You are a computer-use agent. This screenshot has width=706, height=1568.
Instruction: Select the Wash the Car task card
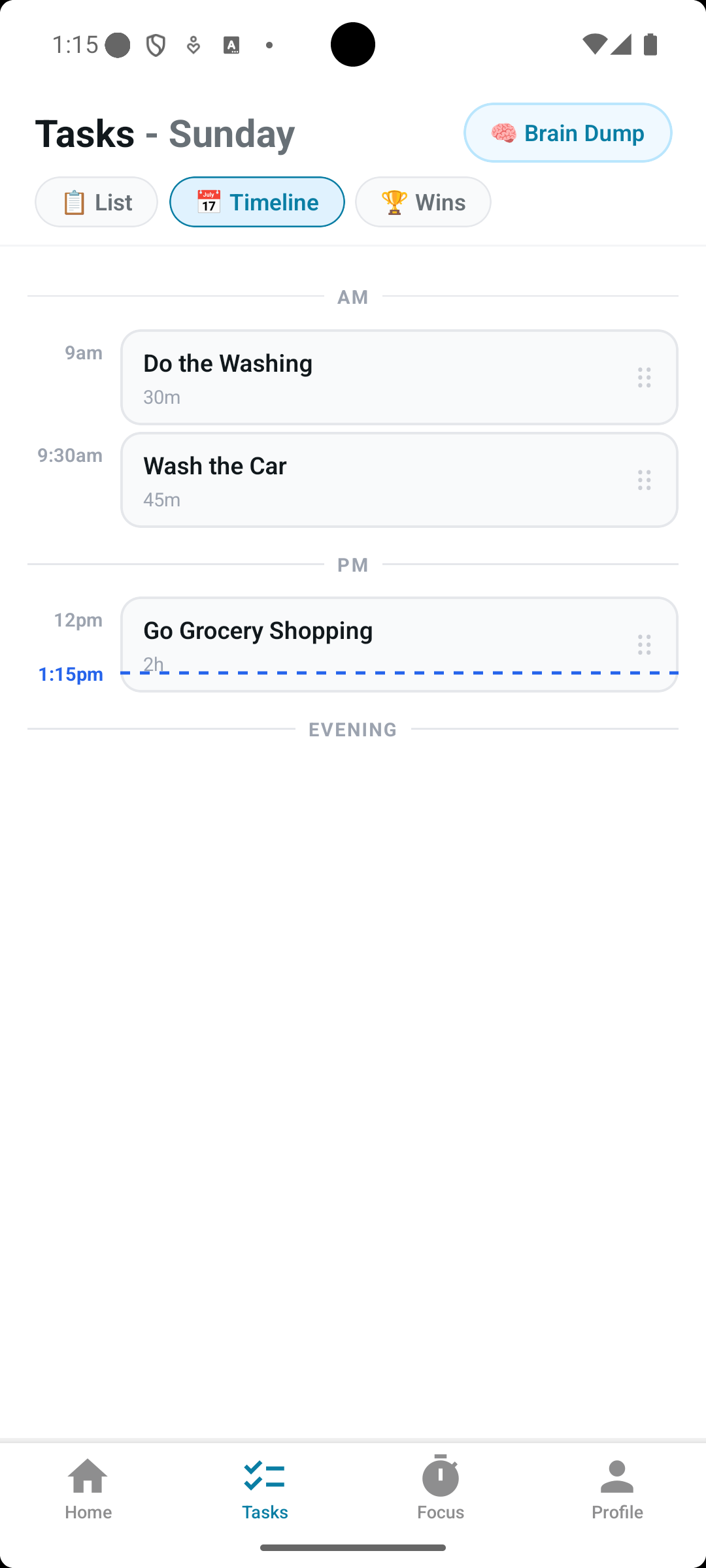tap(399, 480)
